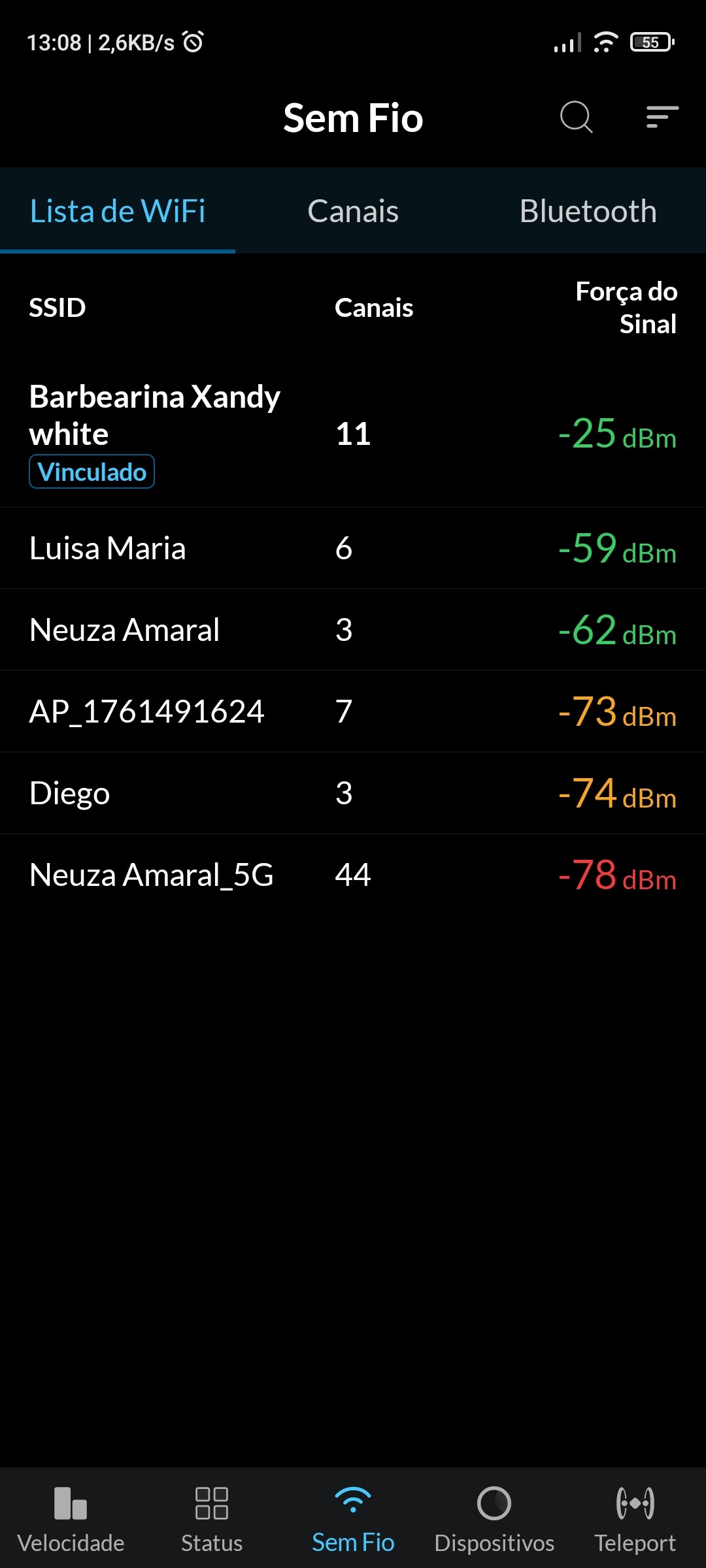706x1568 pixels.
Task: Open the sort/filter icon in the header
Action: (x=662, y=118)
